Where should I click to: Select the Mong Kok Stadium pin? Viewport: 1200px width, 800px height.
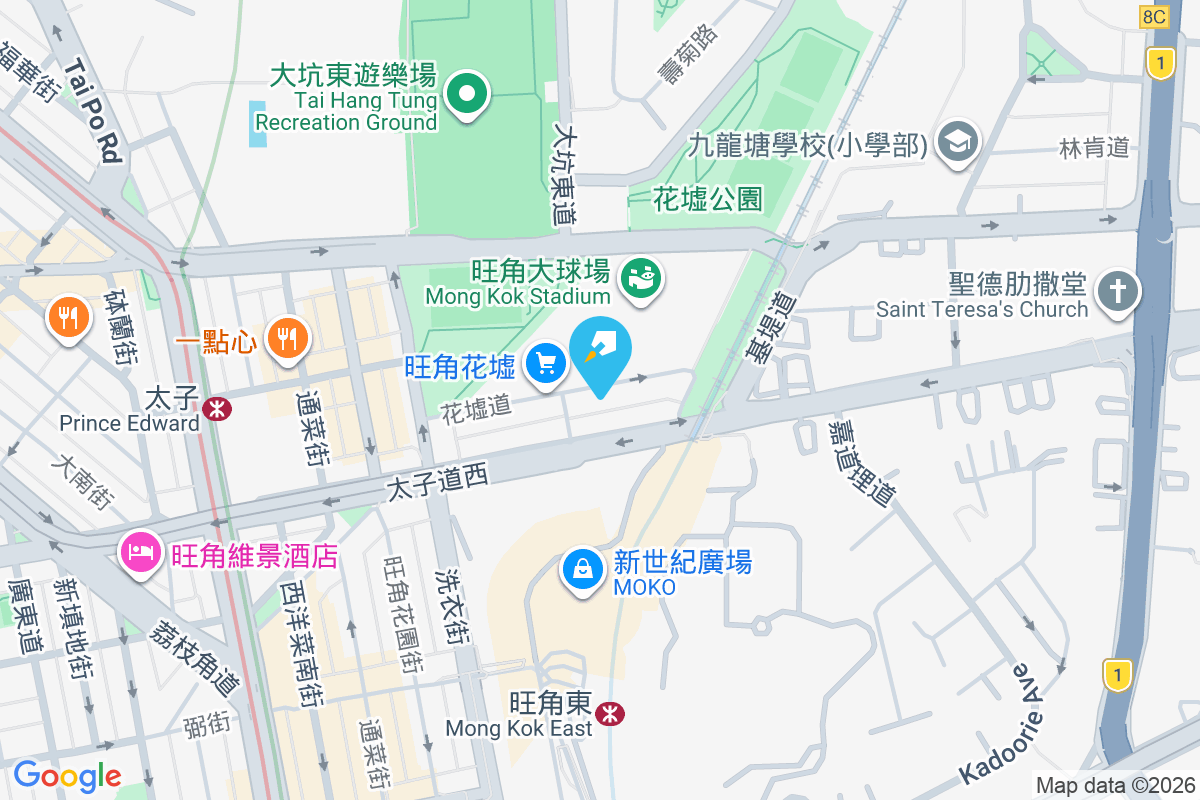[638, 276]
